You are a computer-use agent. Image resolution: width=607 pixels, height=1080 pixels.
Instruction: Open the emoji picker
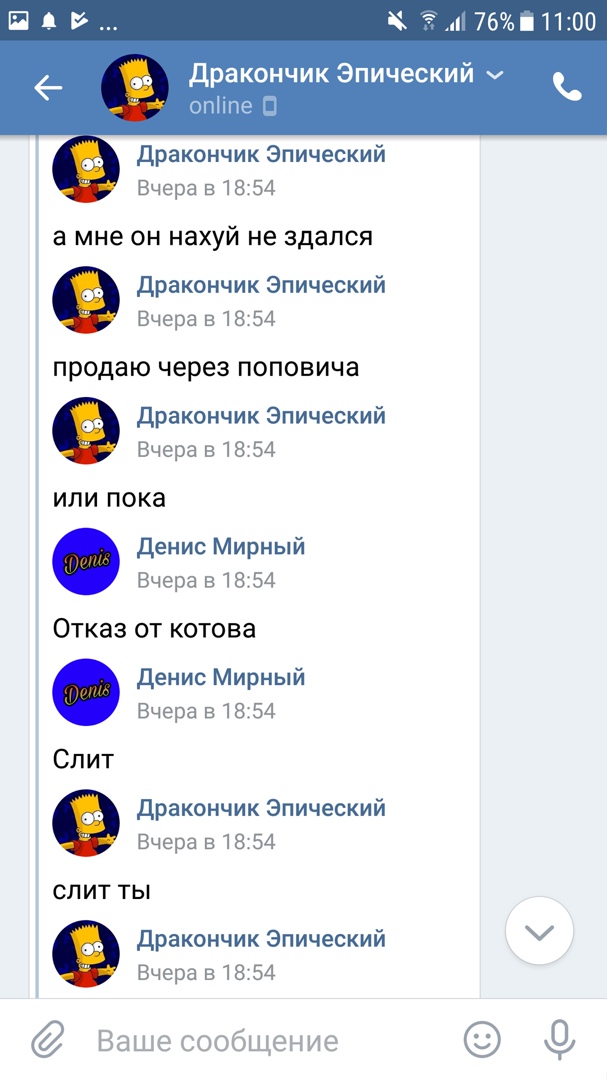[482, 1040]
